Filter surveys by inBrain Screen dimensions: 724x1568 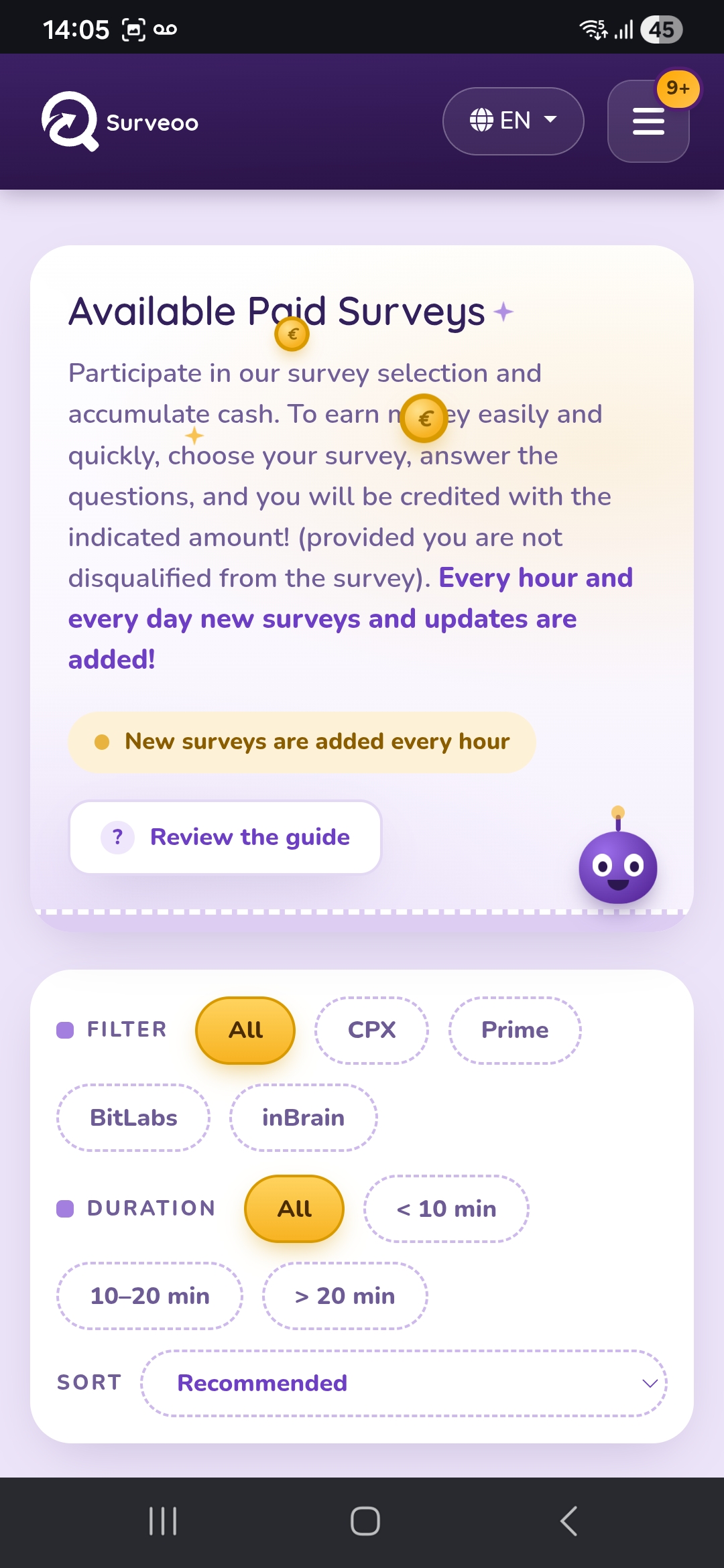303,1118
